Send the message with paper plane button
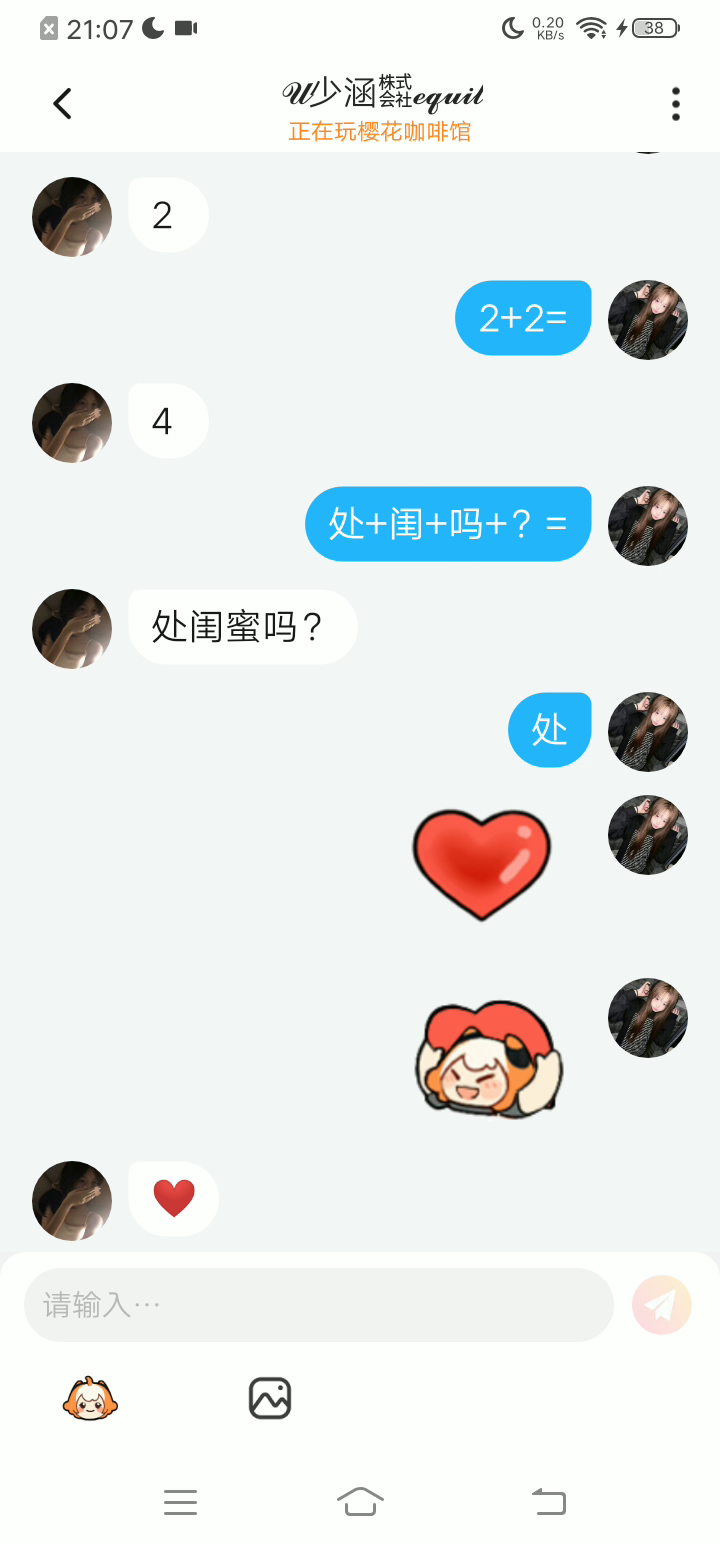This screenshot has height=1544, width=720. tap(662, 1305)
